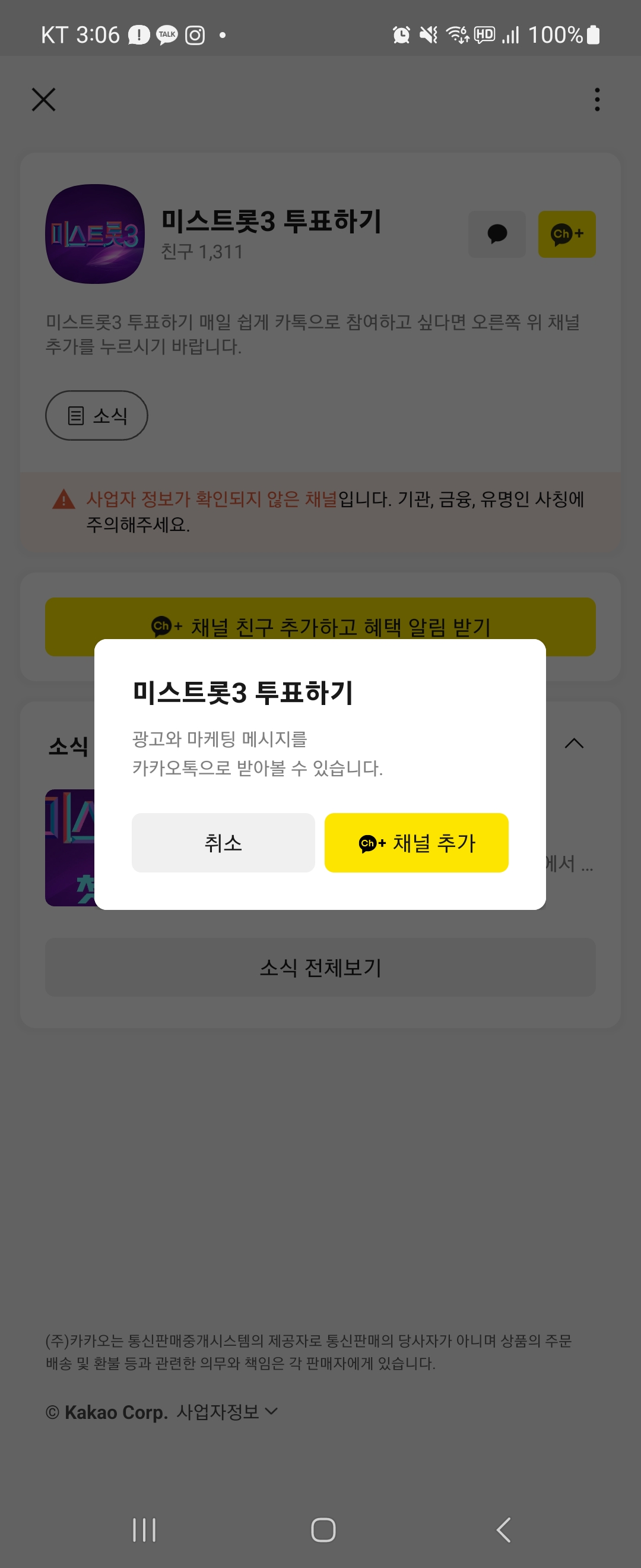
Task: Tap the yellow Ch+ add channel icon
Action: (x=566, y=234)
